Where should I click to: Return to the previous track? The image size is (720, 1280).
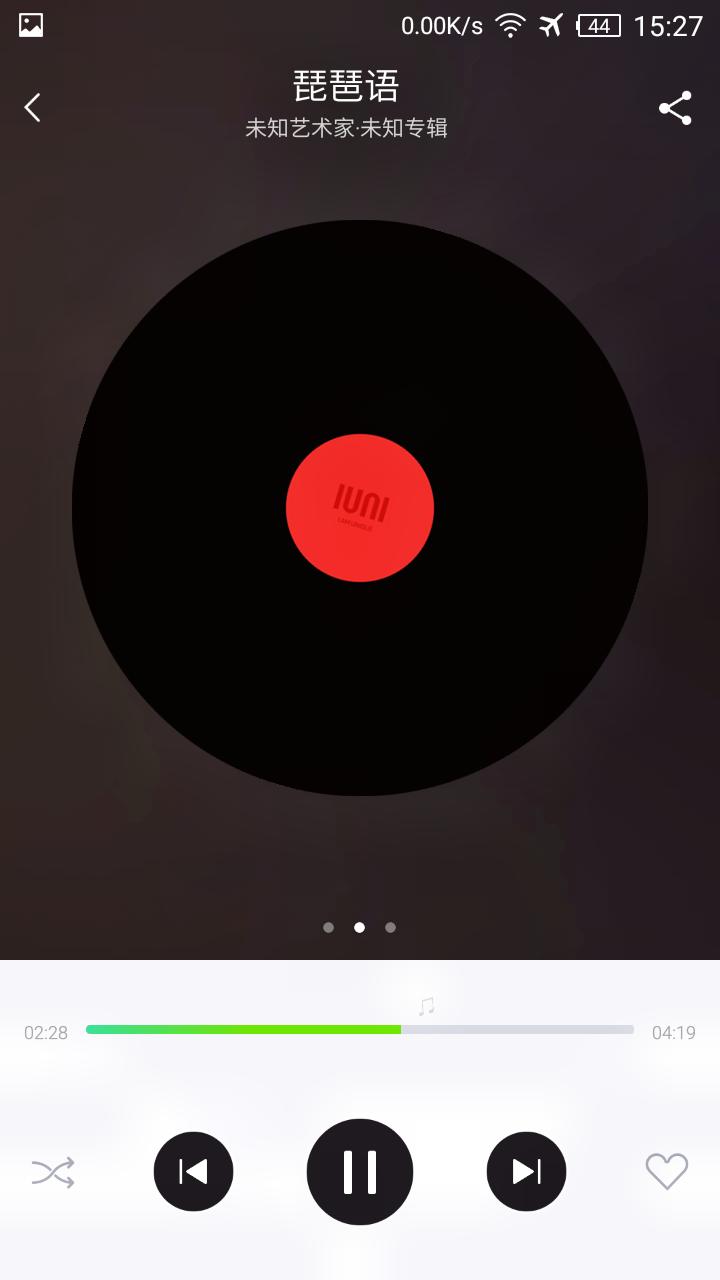193,1171
